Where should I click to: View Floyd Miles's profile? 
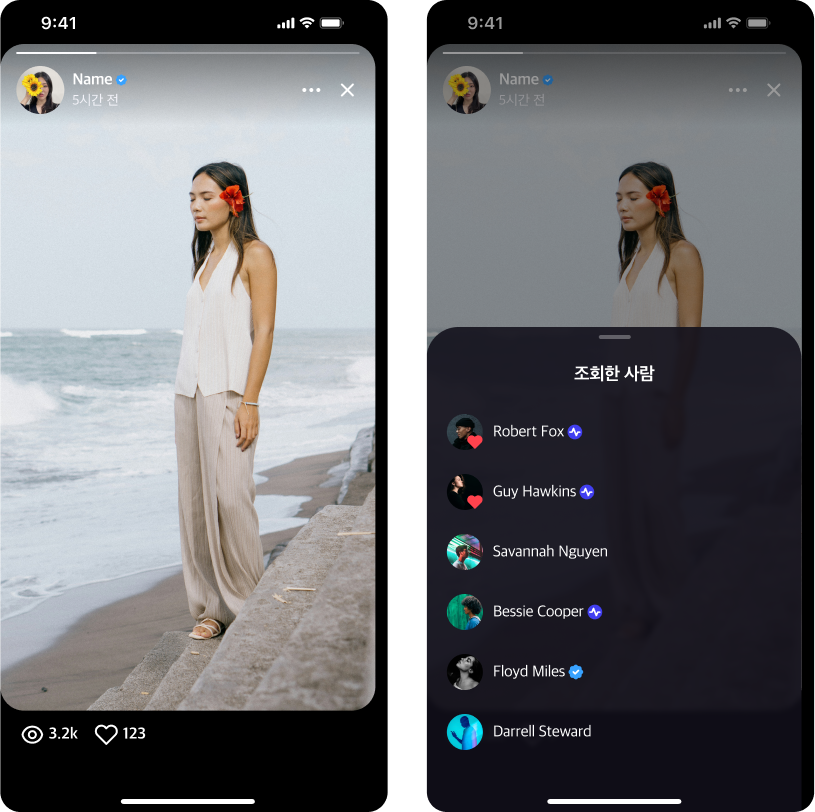click(x=528, y=672)
